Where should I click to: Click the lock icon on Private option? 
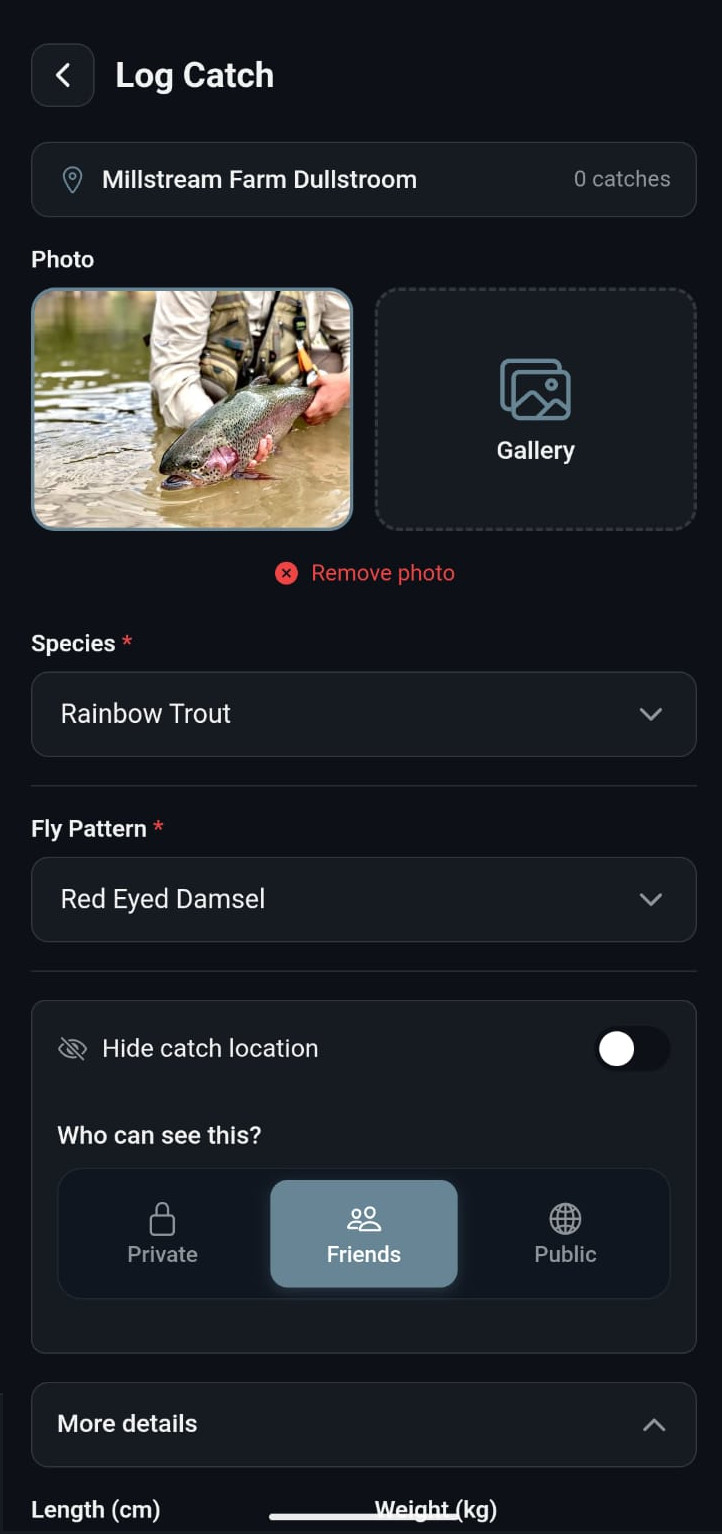tap(162, 1219)
